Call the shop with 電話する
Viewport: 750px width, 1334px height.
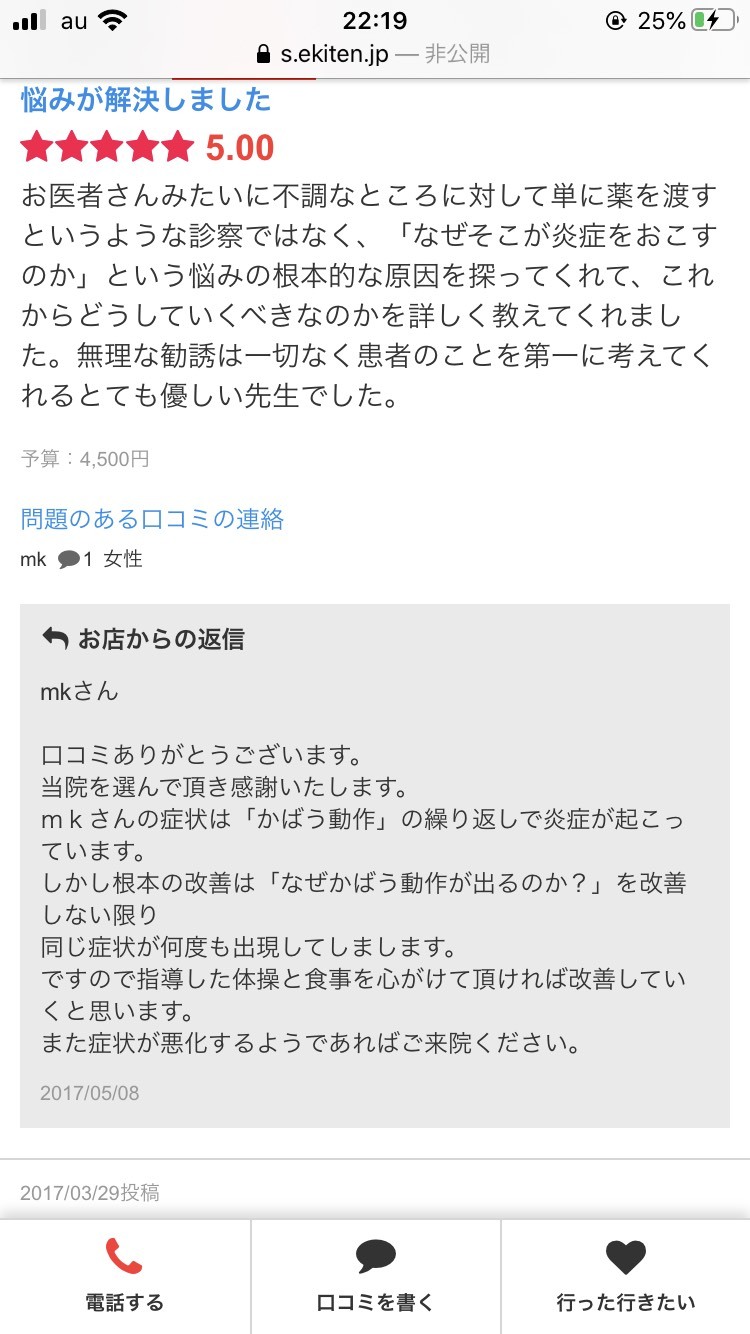pyautogui.click(x=125, y=1276)
